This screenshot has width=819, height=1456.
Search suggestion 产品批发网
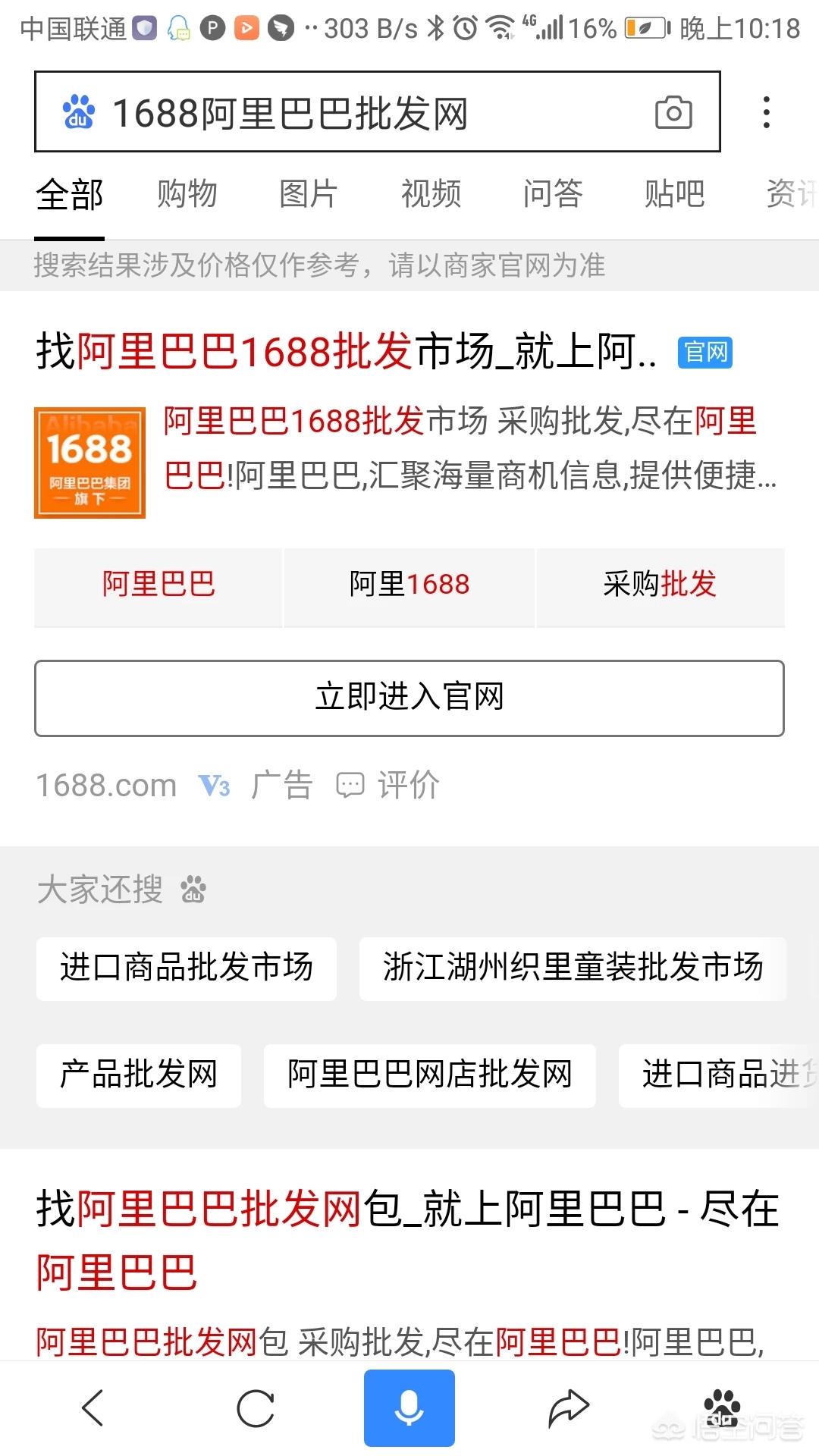pyautogui.click(x=139, y=1075)
